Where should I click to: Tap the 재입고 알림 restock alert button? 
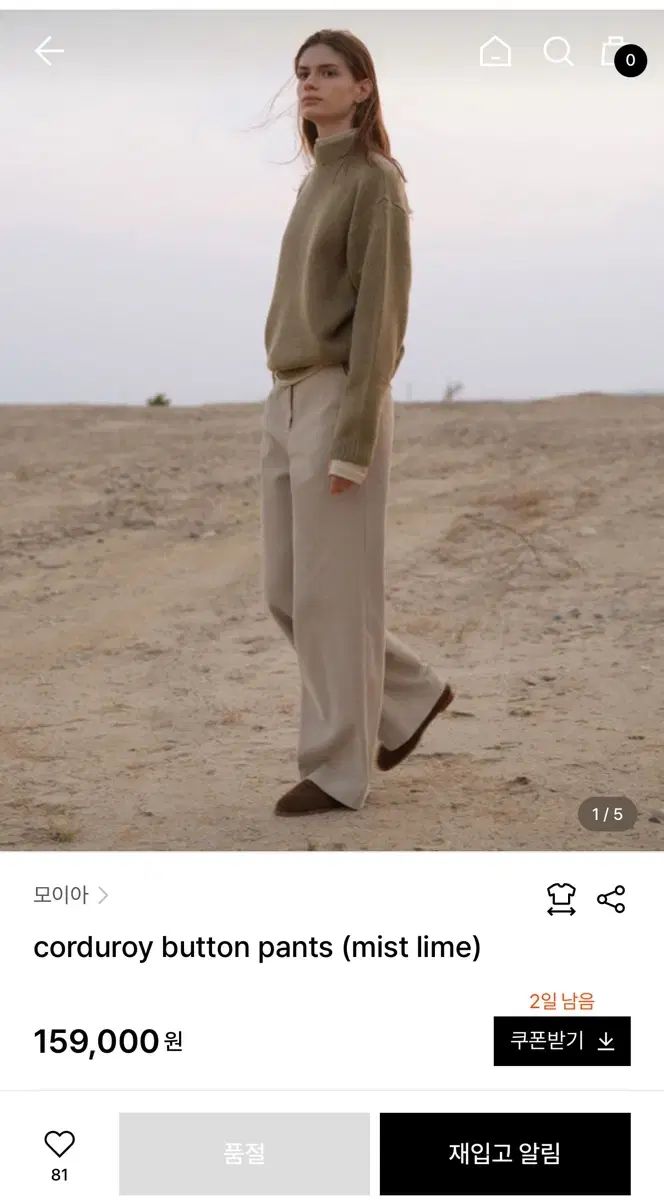pos(505,1153)
